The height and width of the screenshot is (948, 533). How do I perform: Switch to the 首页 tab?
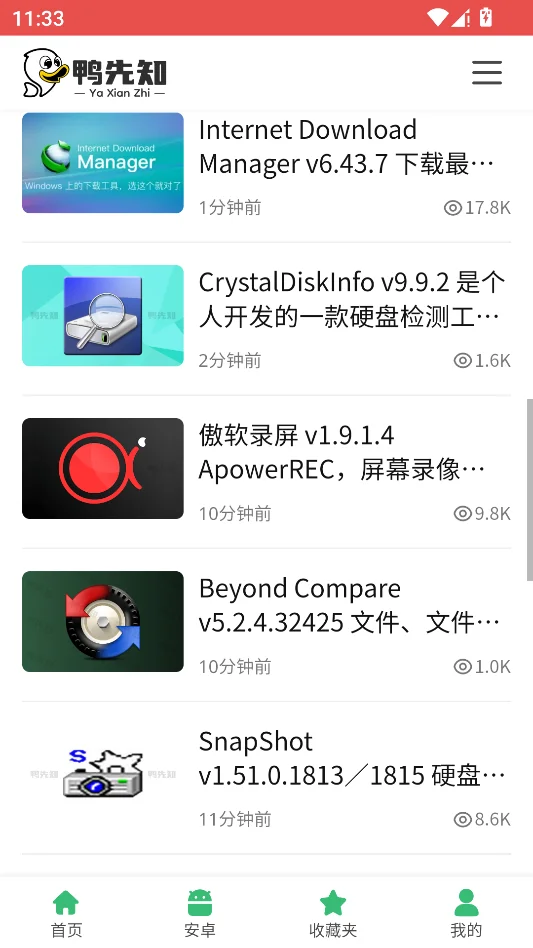tap(66, 913)
